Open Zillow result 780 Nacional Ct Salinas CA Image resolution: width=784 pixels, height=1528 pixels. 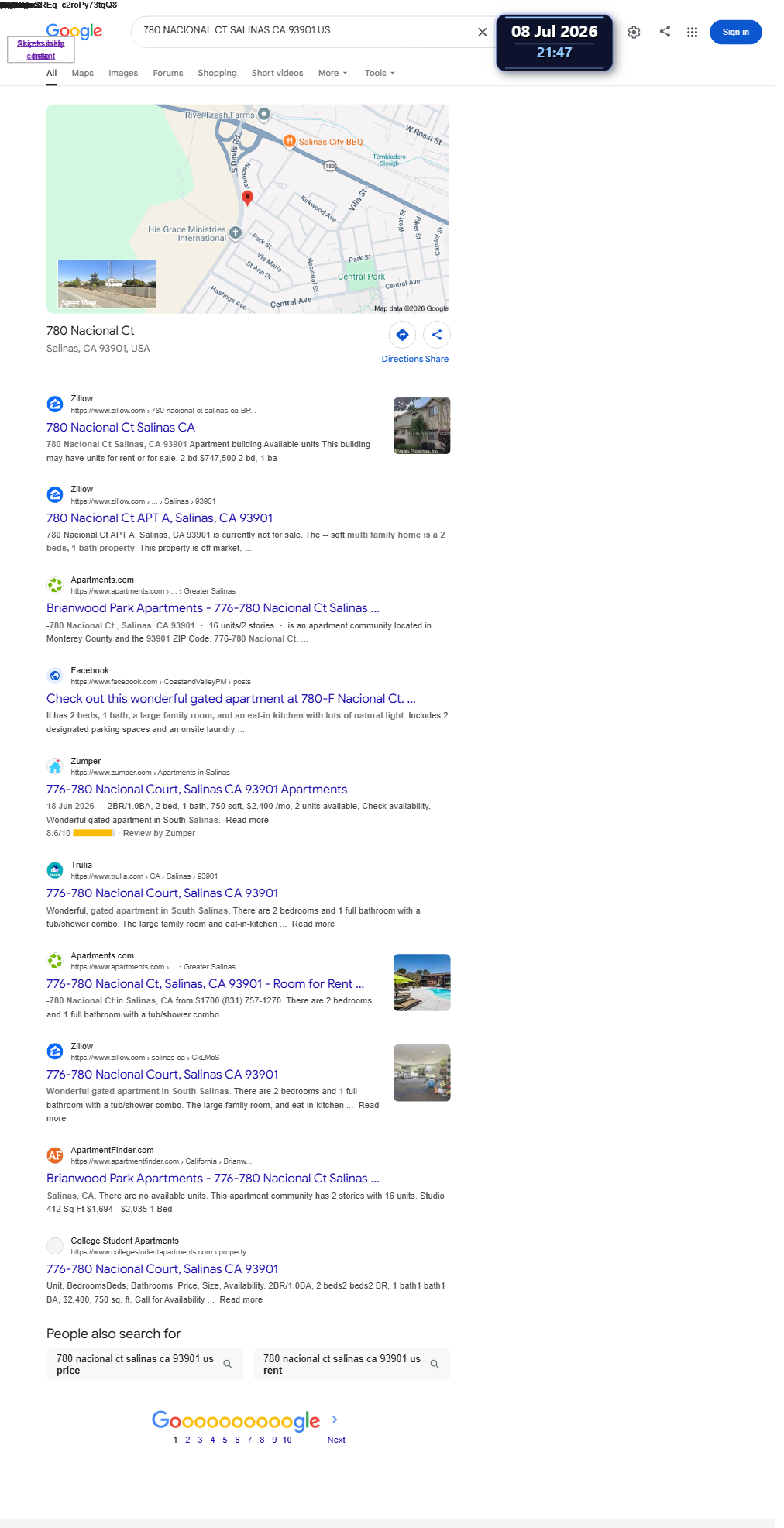(121, 427)
